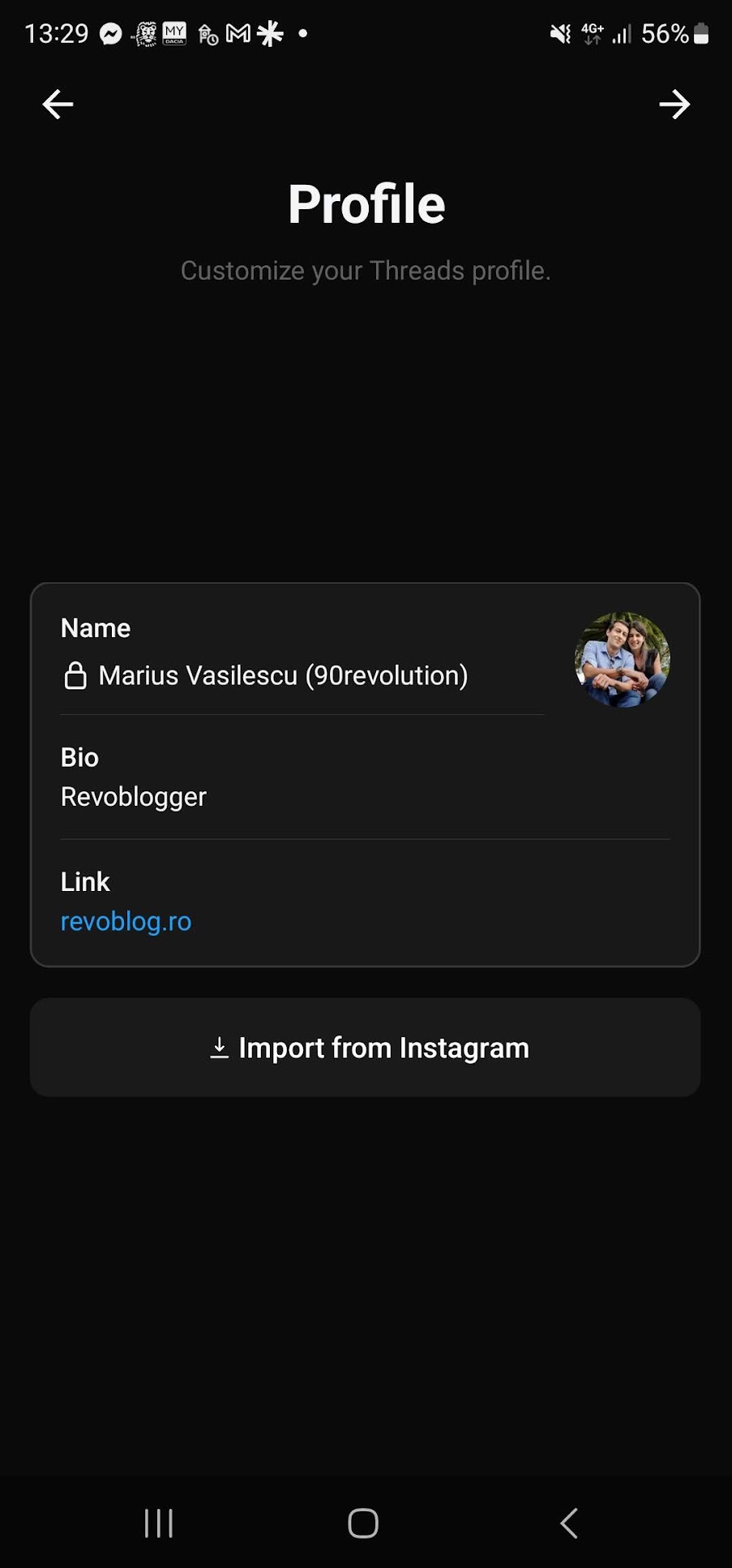The image size is (732, 1568).
Task: Go back with the top-left arrow
Action: pyautogui.click(x=58, y=105)
